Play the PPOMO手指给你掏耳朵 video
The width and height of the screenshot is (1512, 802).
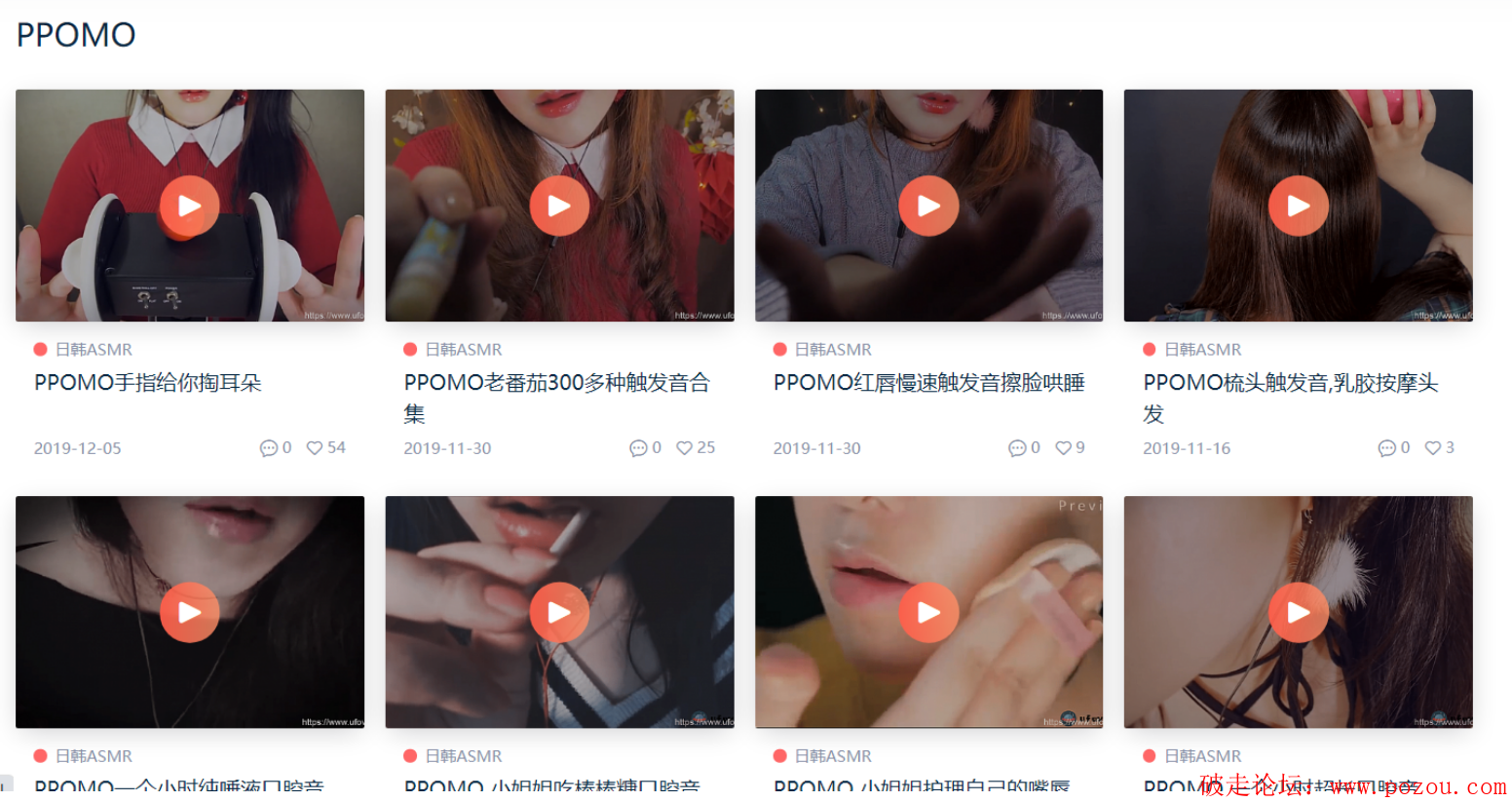pos(189,206)
